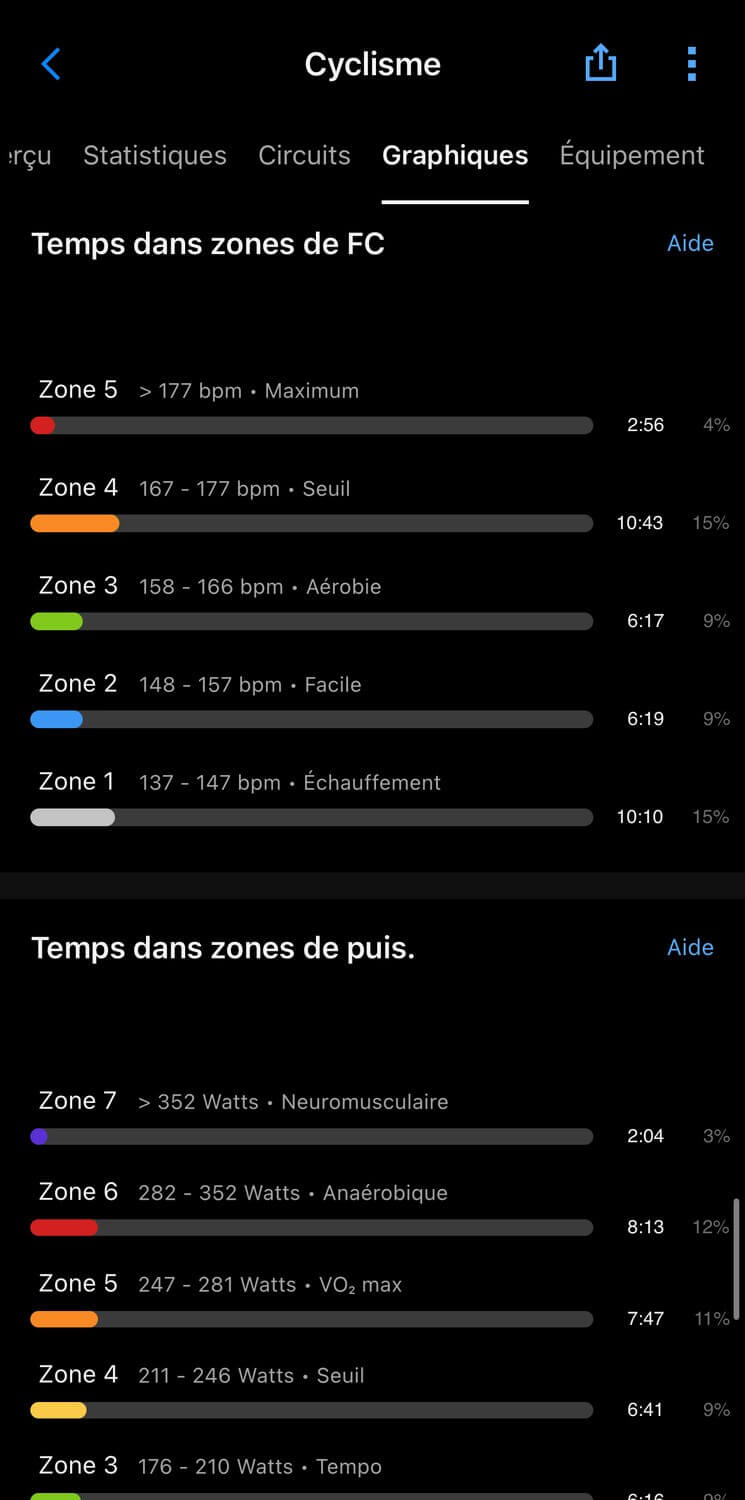Switch to the Circuits tab
Screen dimensions: 745x1500
[304, 155]
